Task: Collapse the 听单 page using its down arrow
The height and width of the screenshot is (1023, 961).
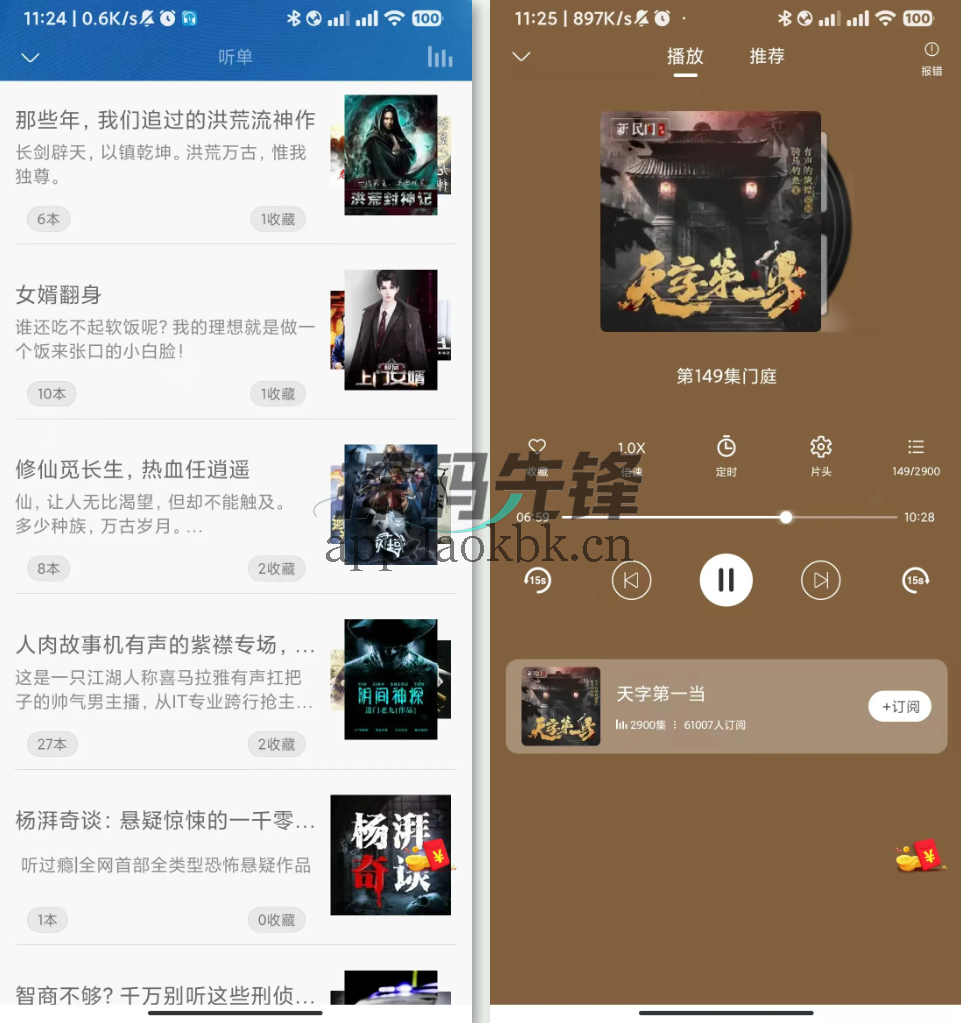Action: pyautogui.click(x=29, y=57)
